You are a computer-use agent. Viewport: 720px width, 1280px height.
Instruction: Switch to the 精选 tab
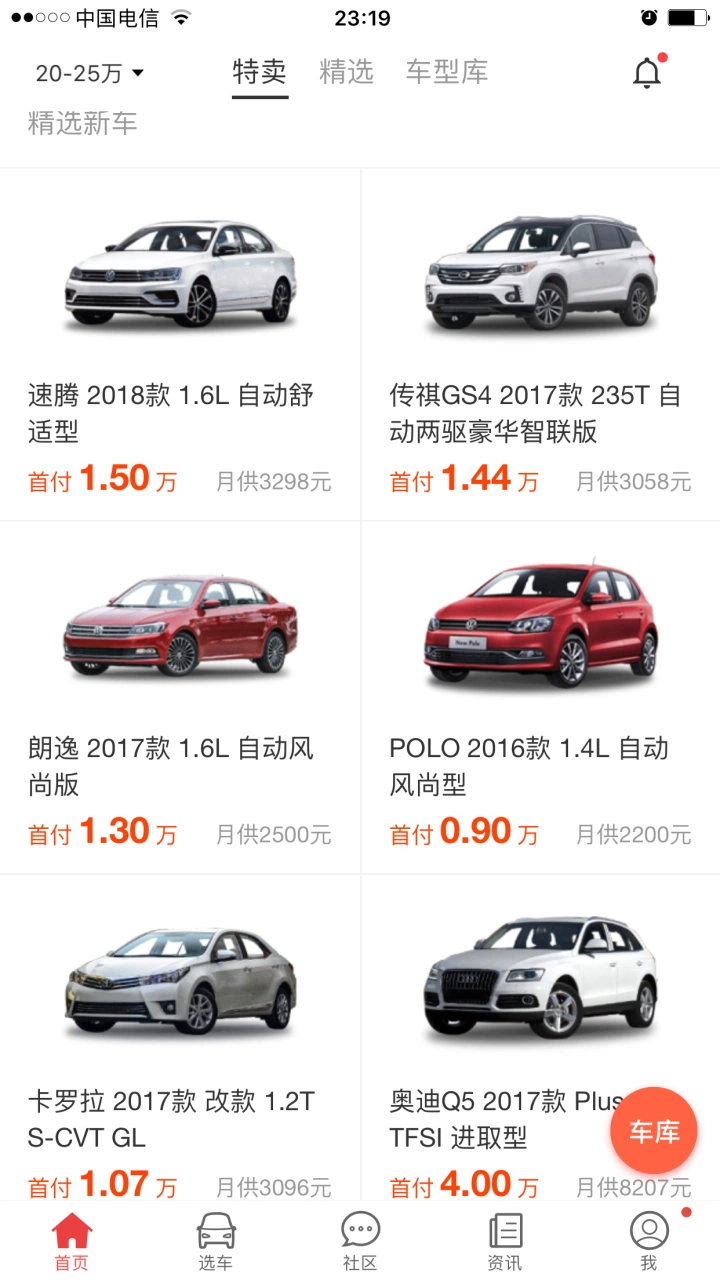pos(346,72)
